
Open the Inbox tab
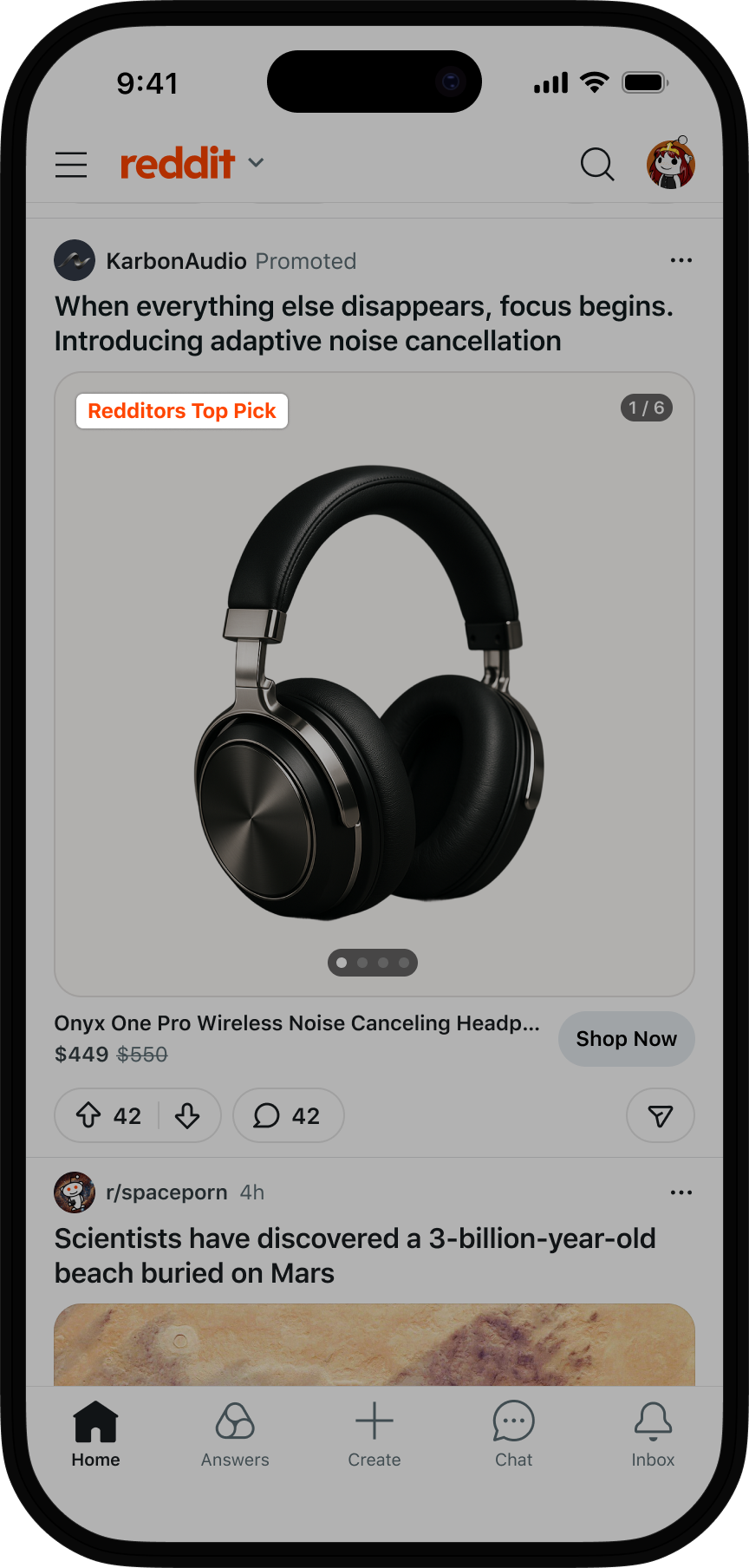coord(653,1434)
